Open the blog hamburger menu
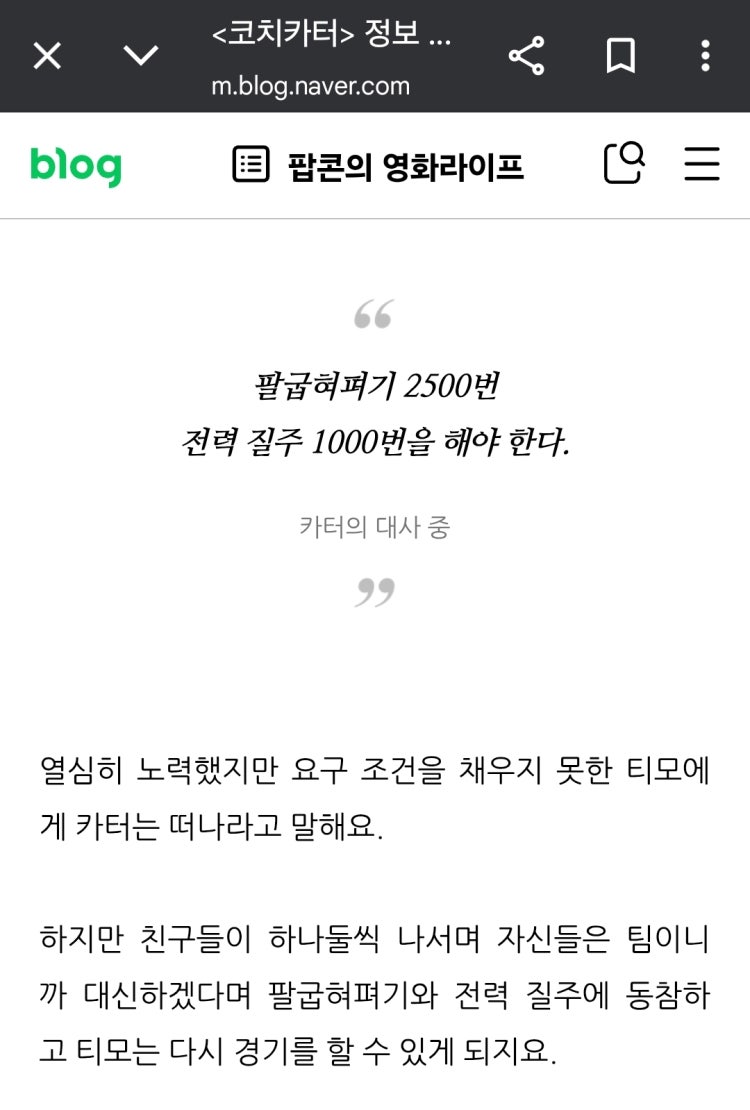This screenshot has width=750, height=1110. click(x=702, y=164)
